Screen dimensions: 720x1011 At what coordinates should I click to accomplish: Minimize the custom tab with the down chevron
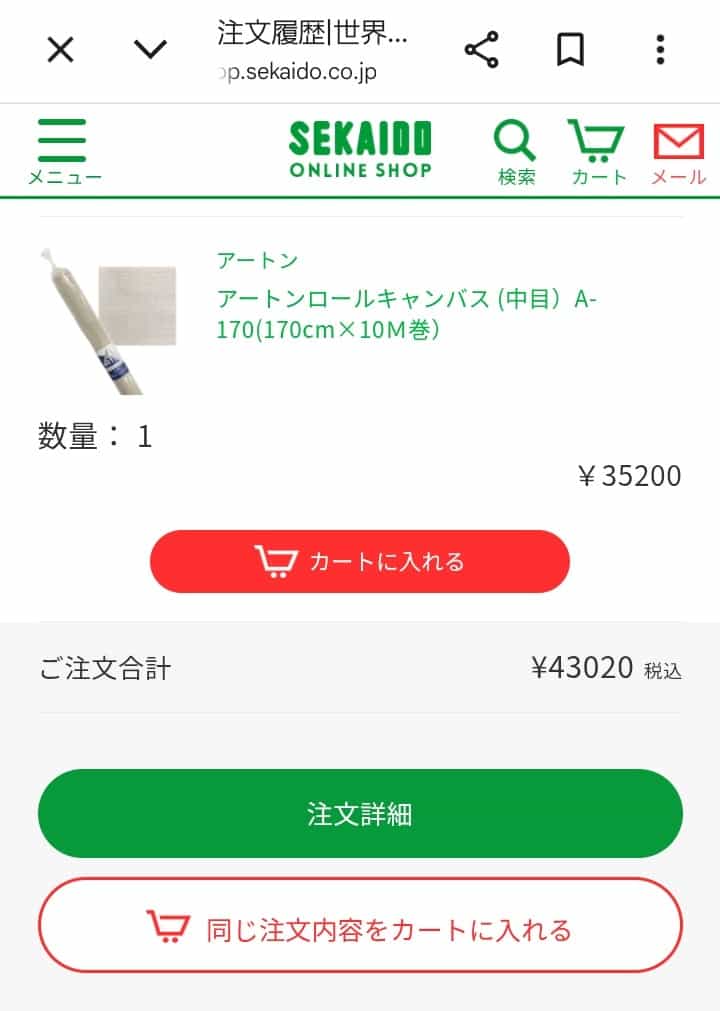pyautogui.click(x=150, y=50)
